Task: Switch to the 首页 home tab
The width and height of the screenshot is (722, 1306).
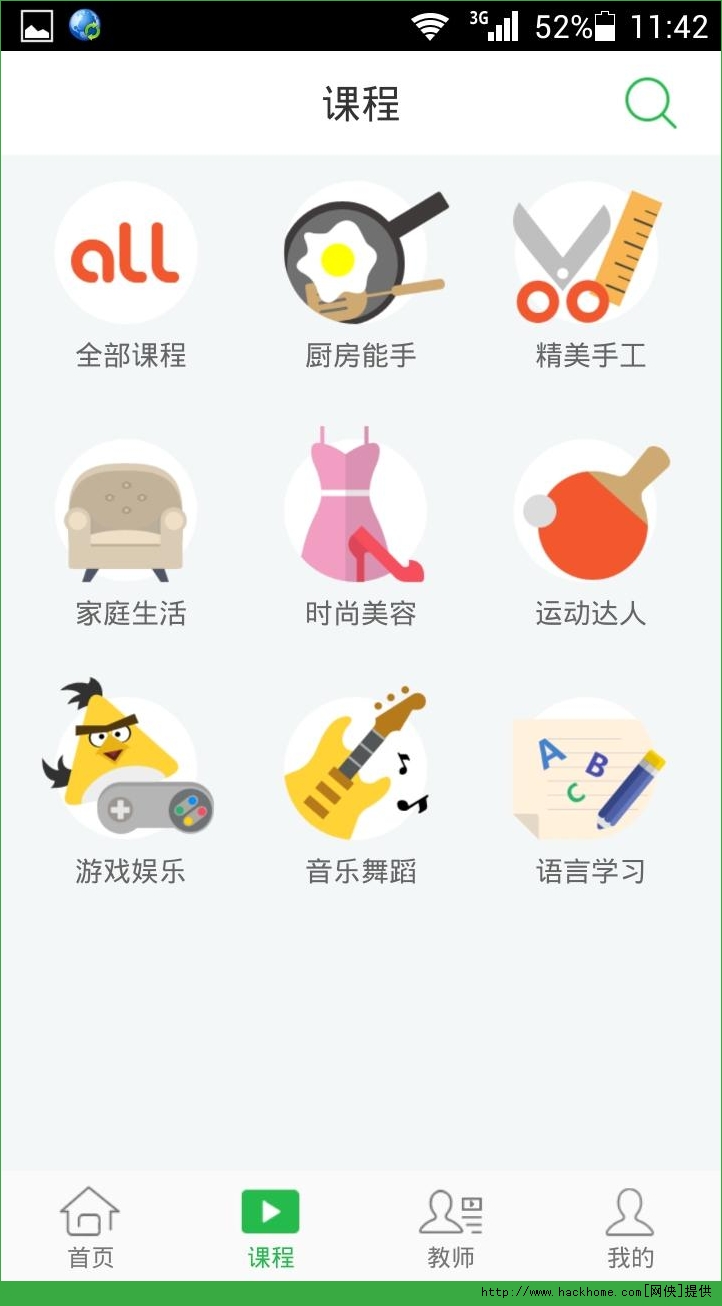Action: click(x=90, y=1227)
